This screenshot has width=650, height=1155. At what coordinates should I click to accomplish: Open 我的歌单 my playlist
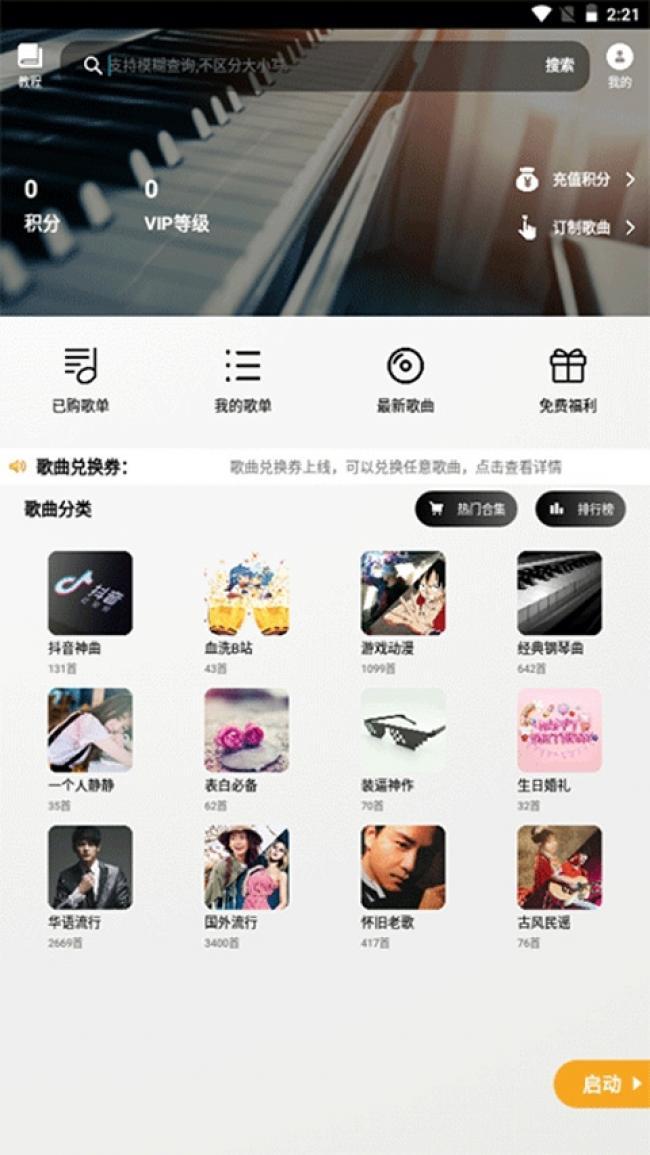pyautogui.click(x=243, y=379)
